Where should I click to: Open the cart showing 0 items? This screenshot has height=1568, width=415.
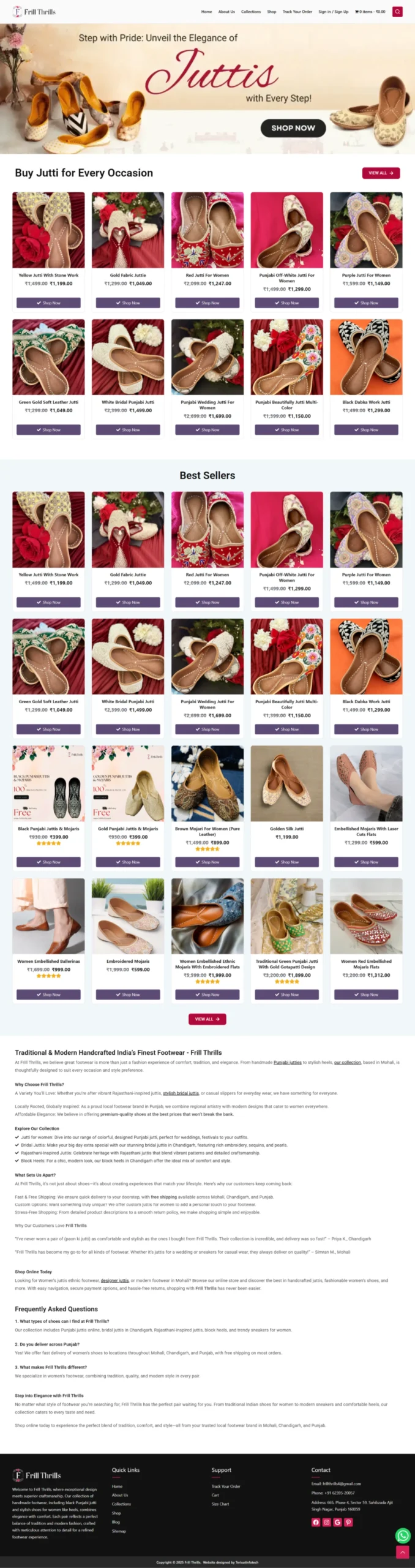pyautogui.click(x=370, y=12)
